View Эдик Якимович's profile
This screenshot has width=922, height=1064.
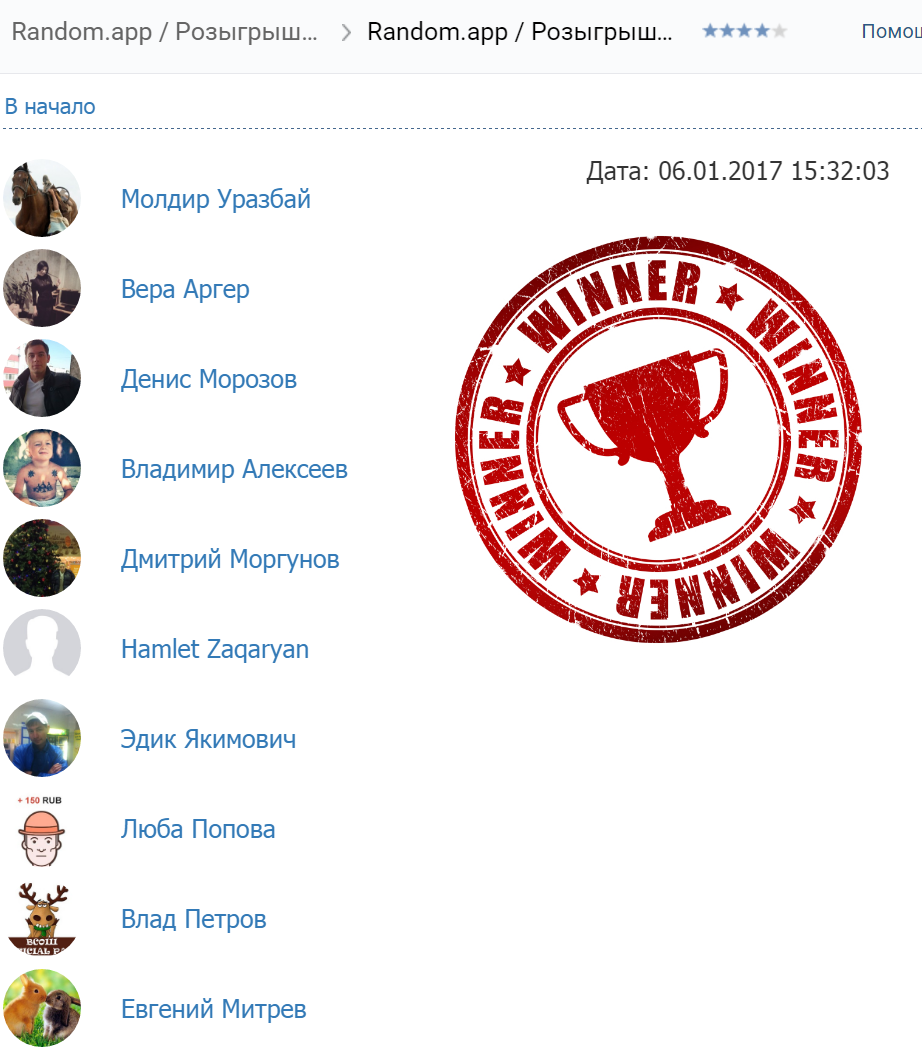208,739
